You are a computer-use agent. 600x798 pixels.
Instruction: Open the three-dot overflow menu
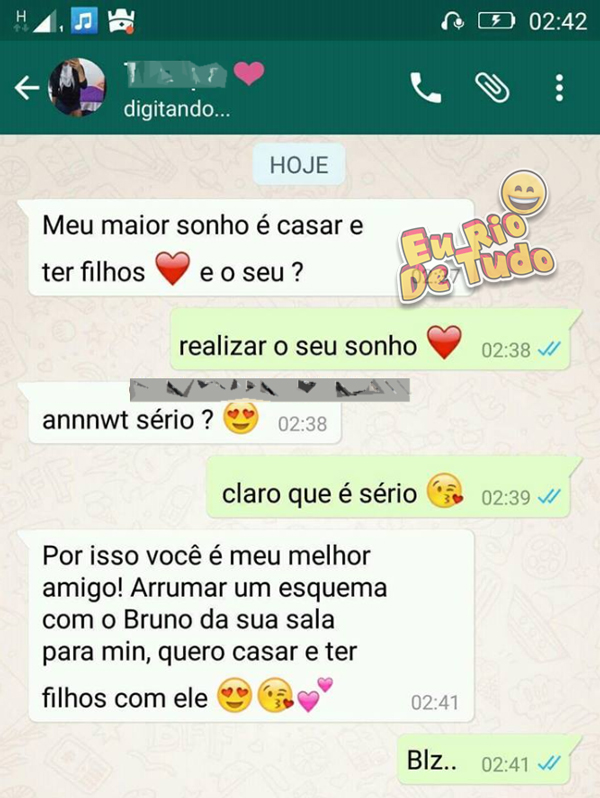point(559,89)
